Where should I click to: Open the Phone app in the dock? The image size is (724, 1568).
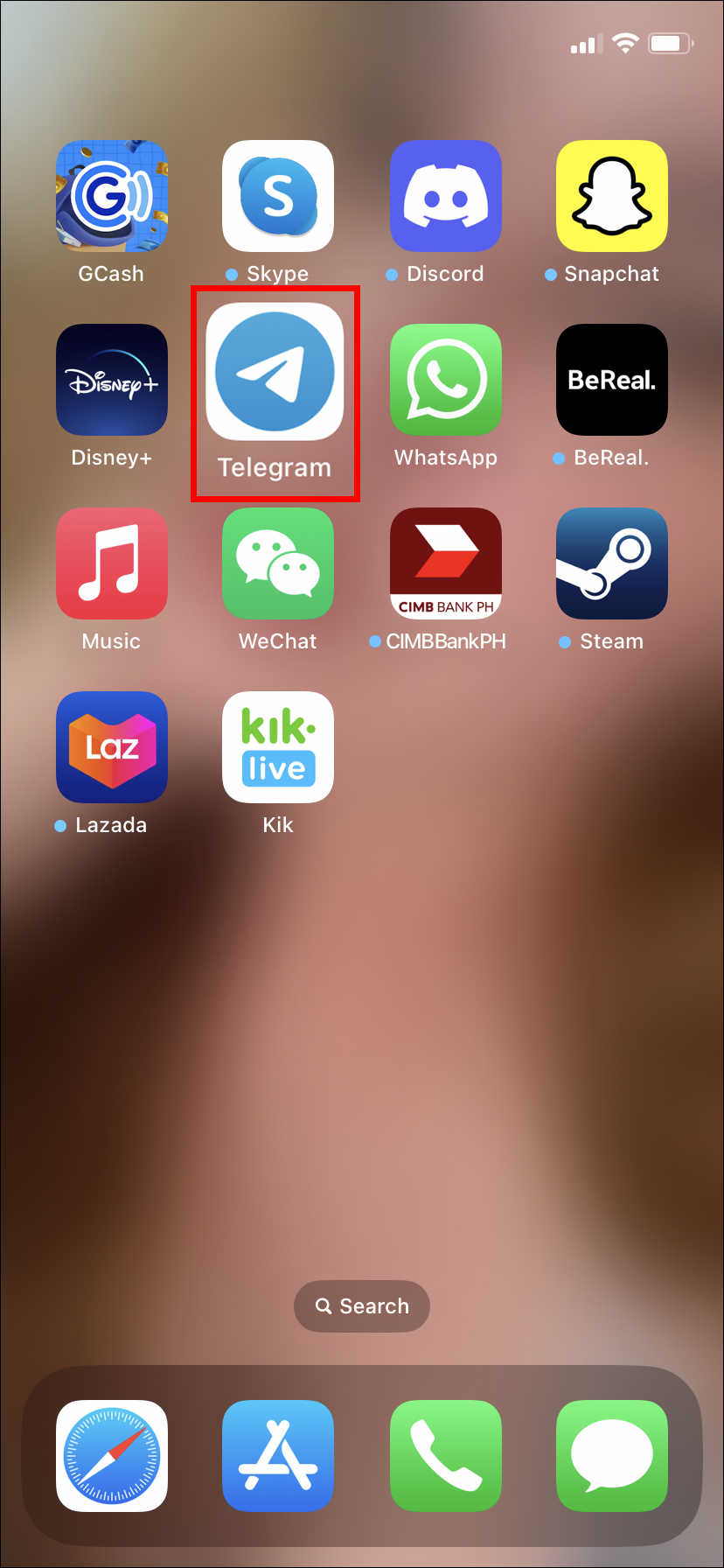(446, 1456)
